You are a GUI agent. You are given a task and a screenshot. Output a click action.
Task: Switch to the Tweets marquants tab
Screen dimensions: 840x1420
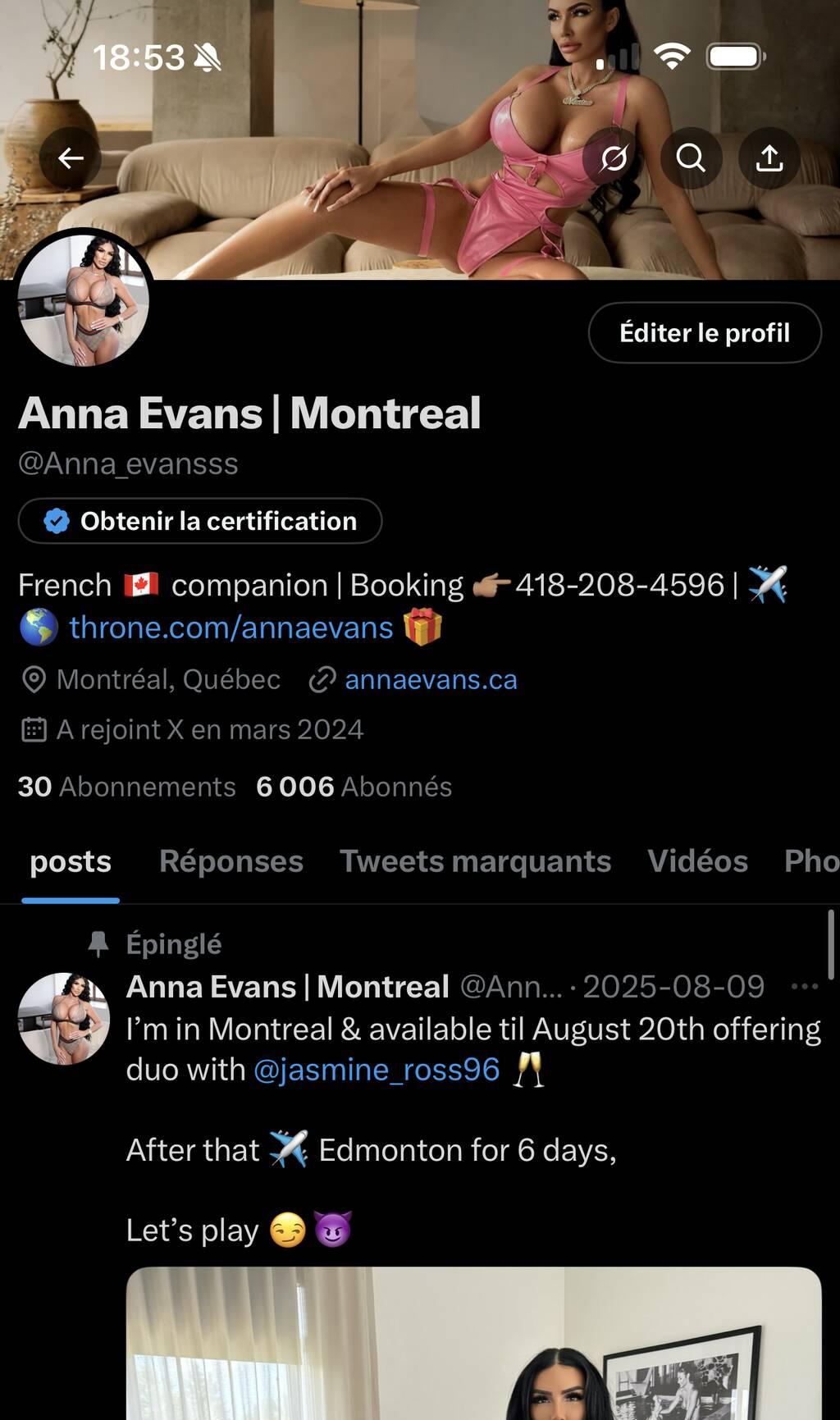[475, 861]
